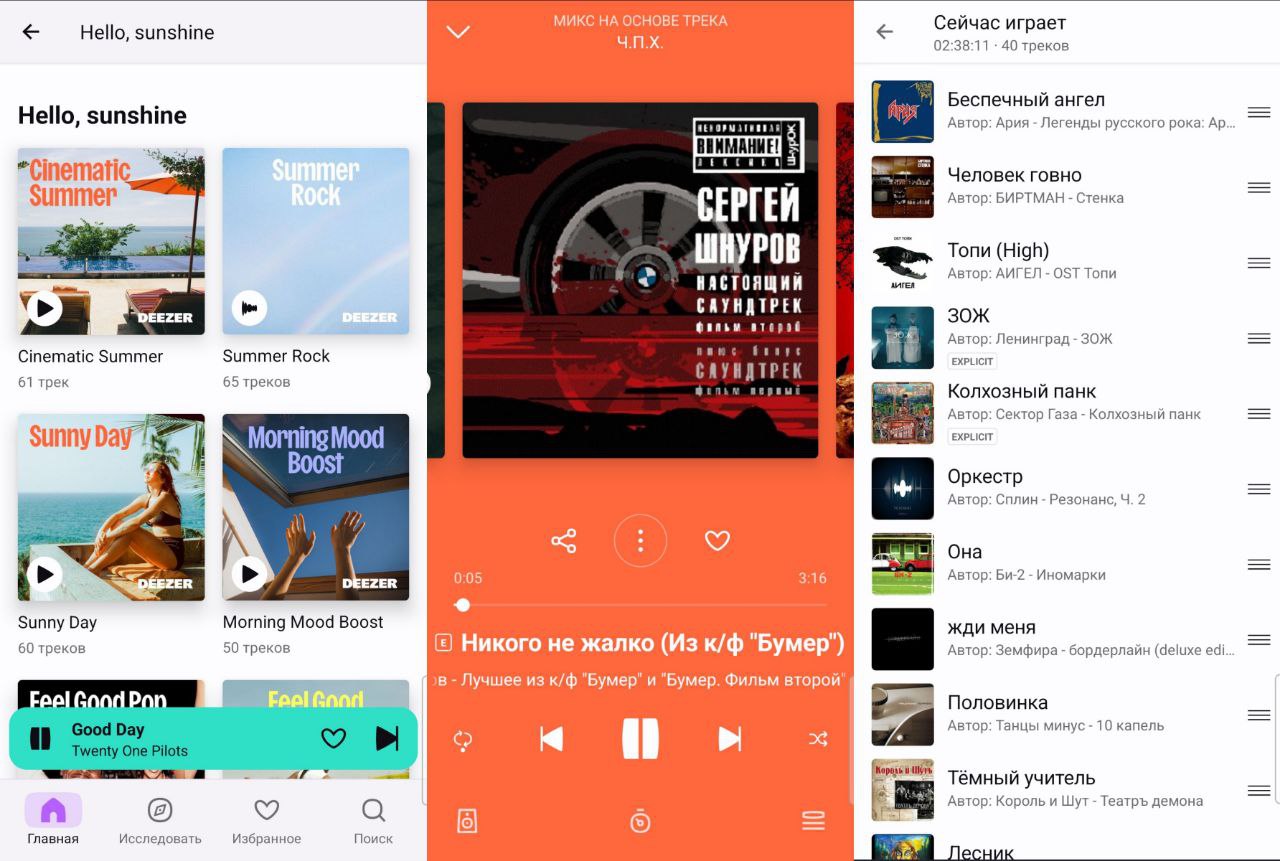Switch to the Исследовать tab
Image resolution: width=1280 pixels, height=861 pixels.
[x=160, y=821]
